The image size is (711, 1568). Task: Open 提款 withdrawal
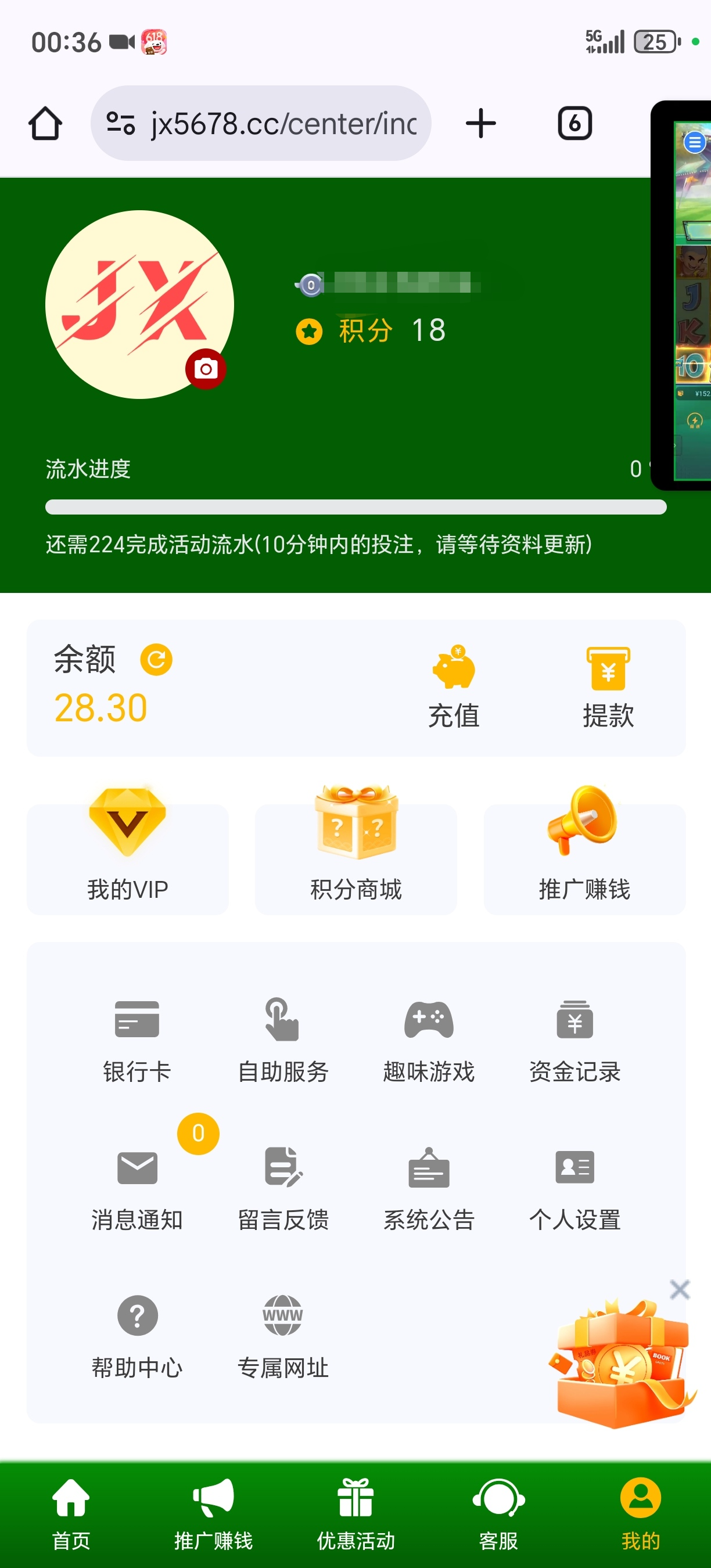(608, 688)
